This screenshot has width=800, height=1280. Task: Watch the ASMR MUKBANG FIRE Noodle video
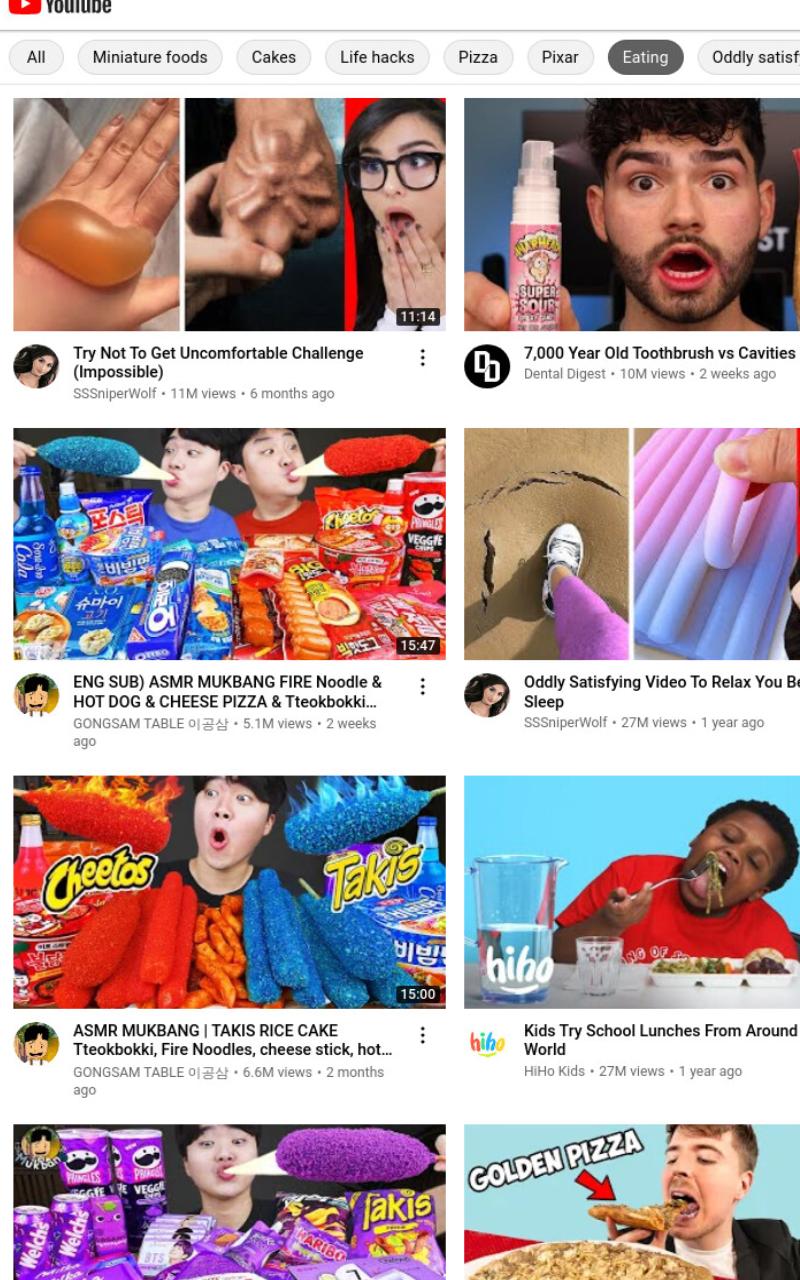[x=229, y=544]
